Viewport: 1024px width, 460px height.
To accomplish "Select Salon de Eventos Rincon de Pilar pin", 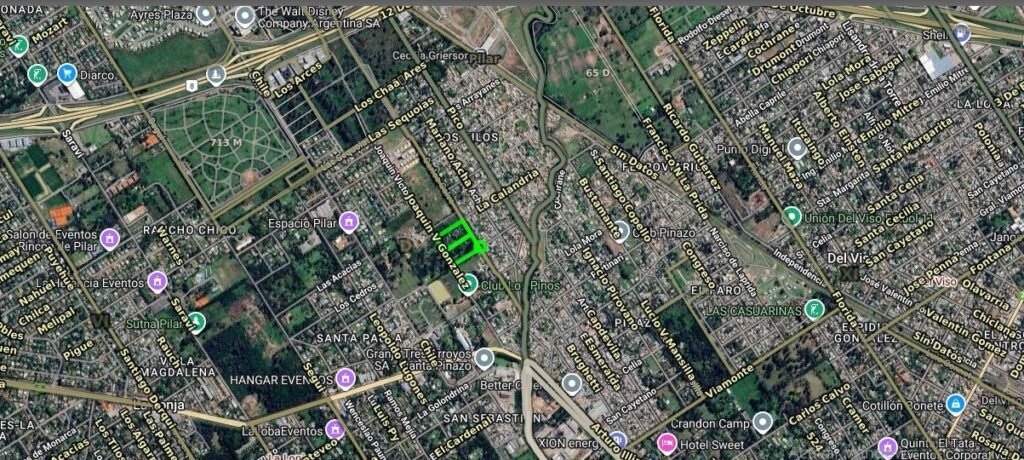I will (110, 239).
